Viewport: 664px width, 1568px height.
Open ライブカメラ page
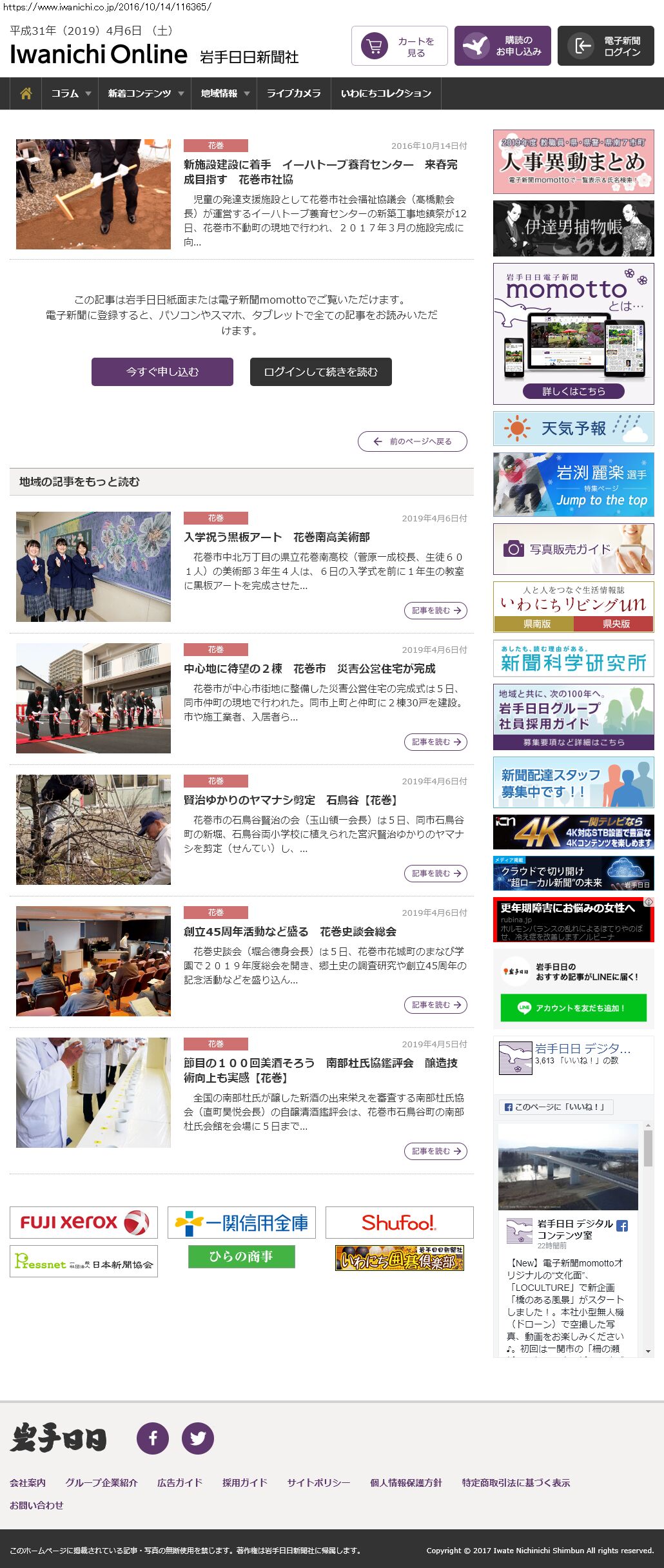point(294,93)
